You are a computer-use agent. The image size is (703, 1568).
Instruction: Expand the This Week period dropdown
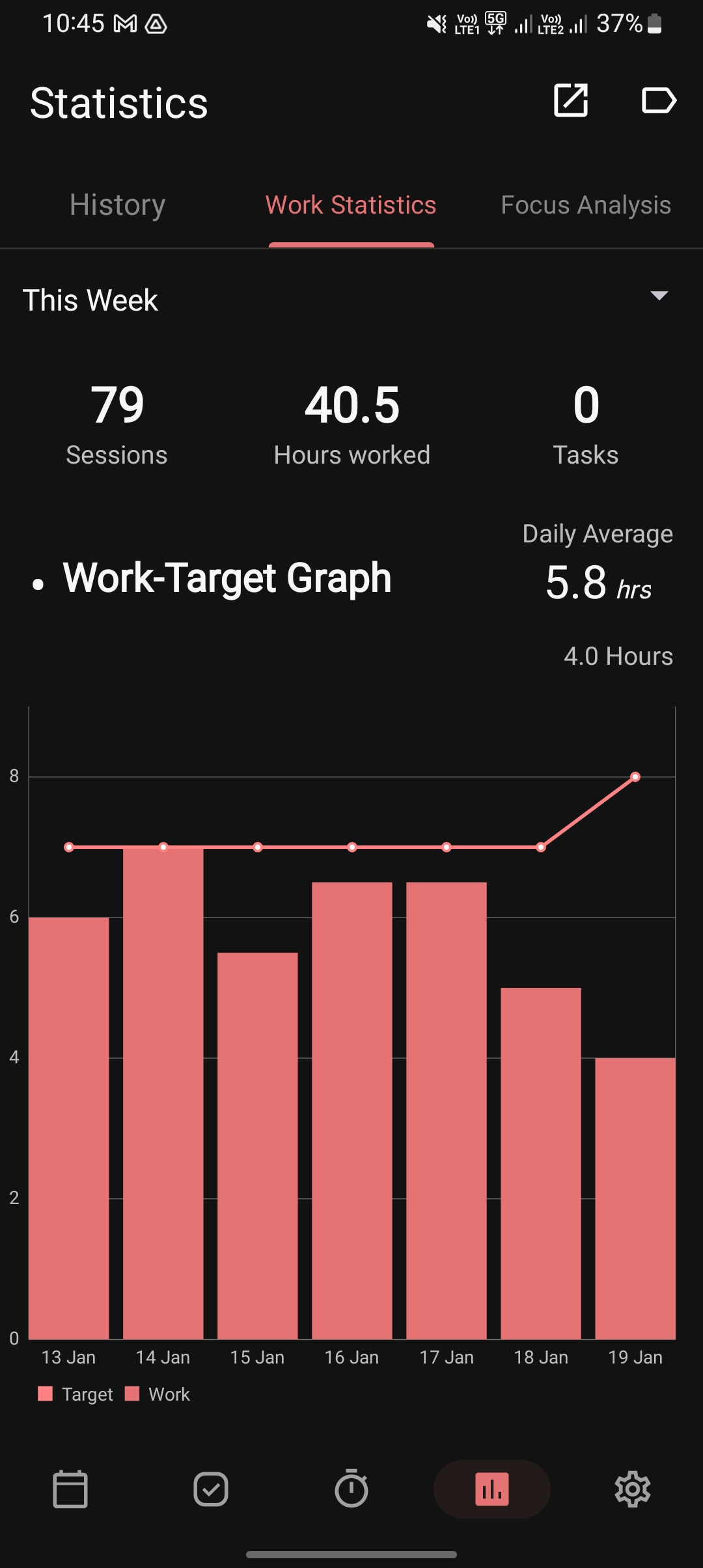pos(659,296)
